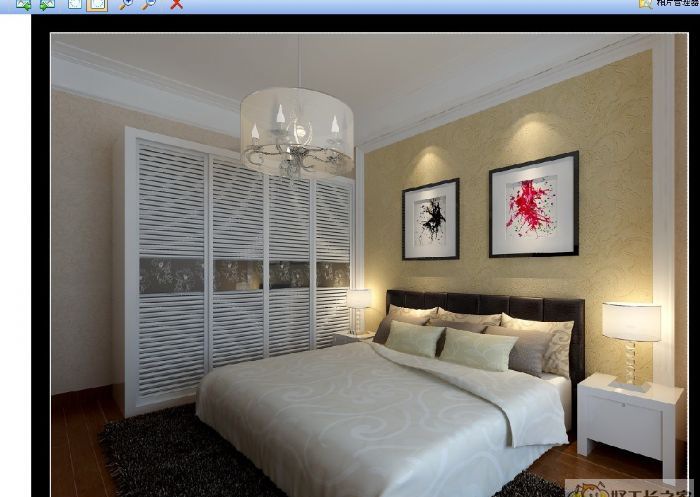700x497 pixels.
Task: Delete the image with red X
Action: (177, 4)
